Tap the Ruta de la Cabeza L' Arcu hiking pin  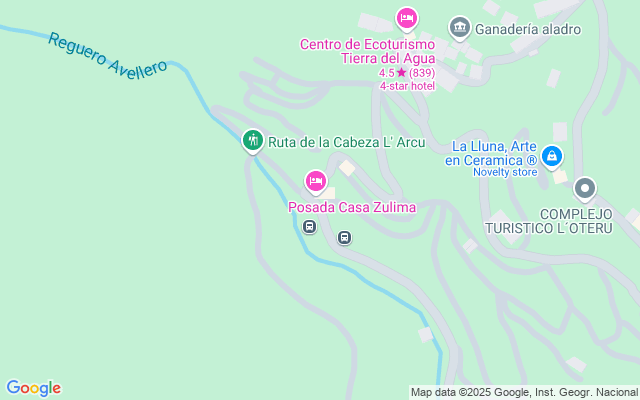click(x=253, y=141)
